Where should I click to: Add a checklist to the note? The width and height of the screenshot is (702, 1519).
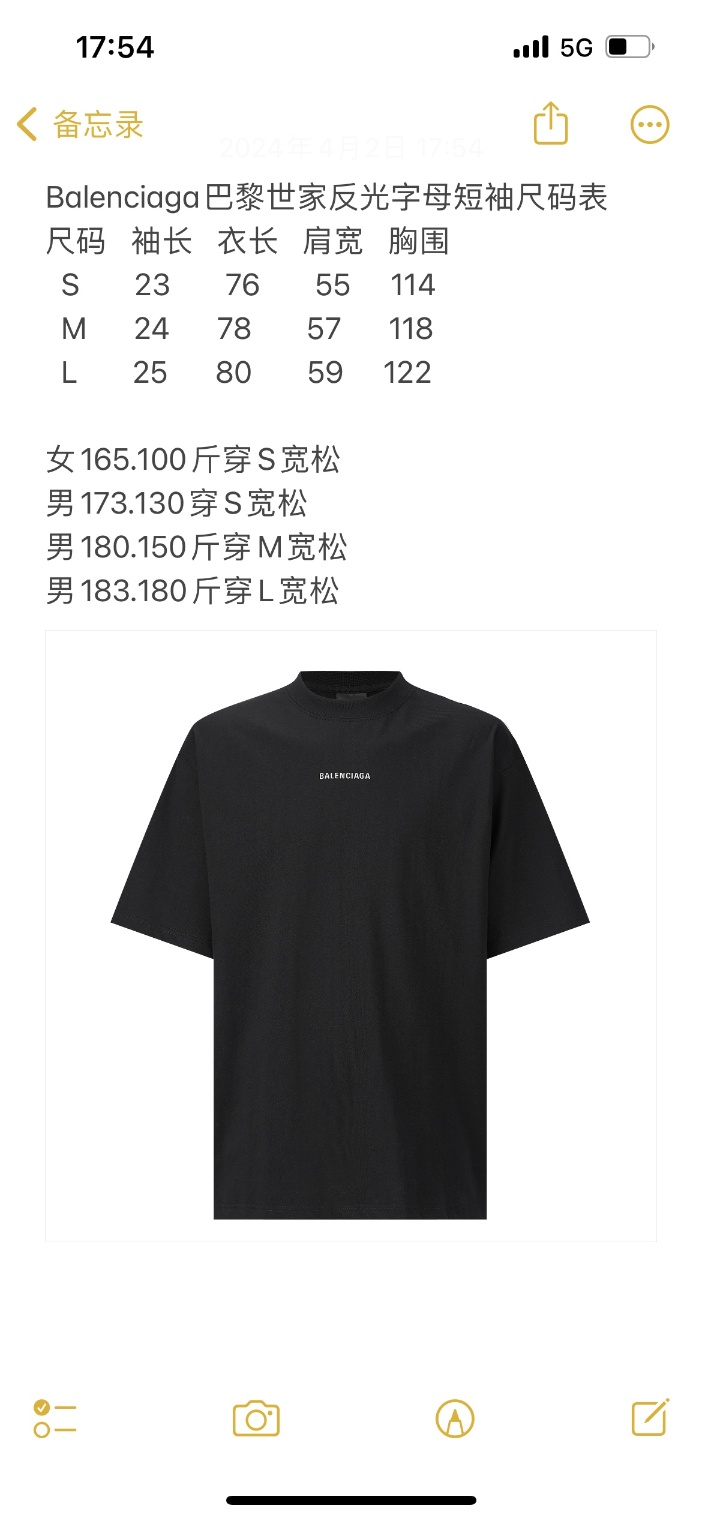pos(55,1418)
